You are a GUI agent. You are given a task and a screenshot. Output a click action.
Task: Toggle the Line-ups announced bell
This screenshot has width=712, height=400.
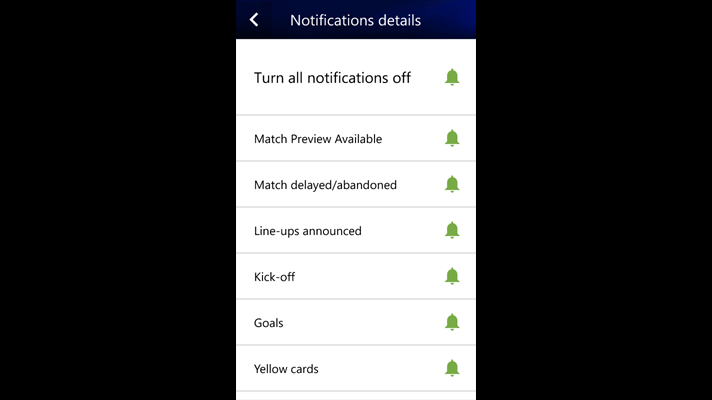452,230
